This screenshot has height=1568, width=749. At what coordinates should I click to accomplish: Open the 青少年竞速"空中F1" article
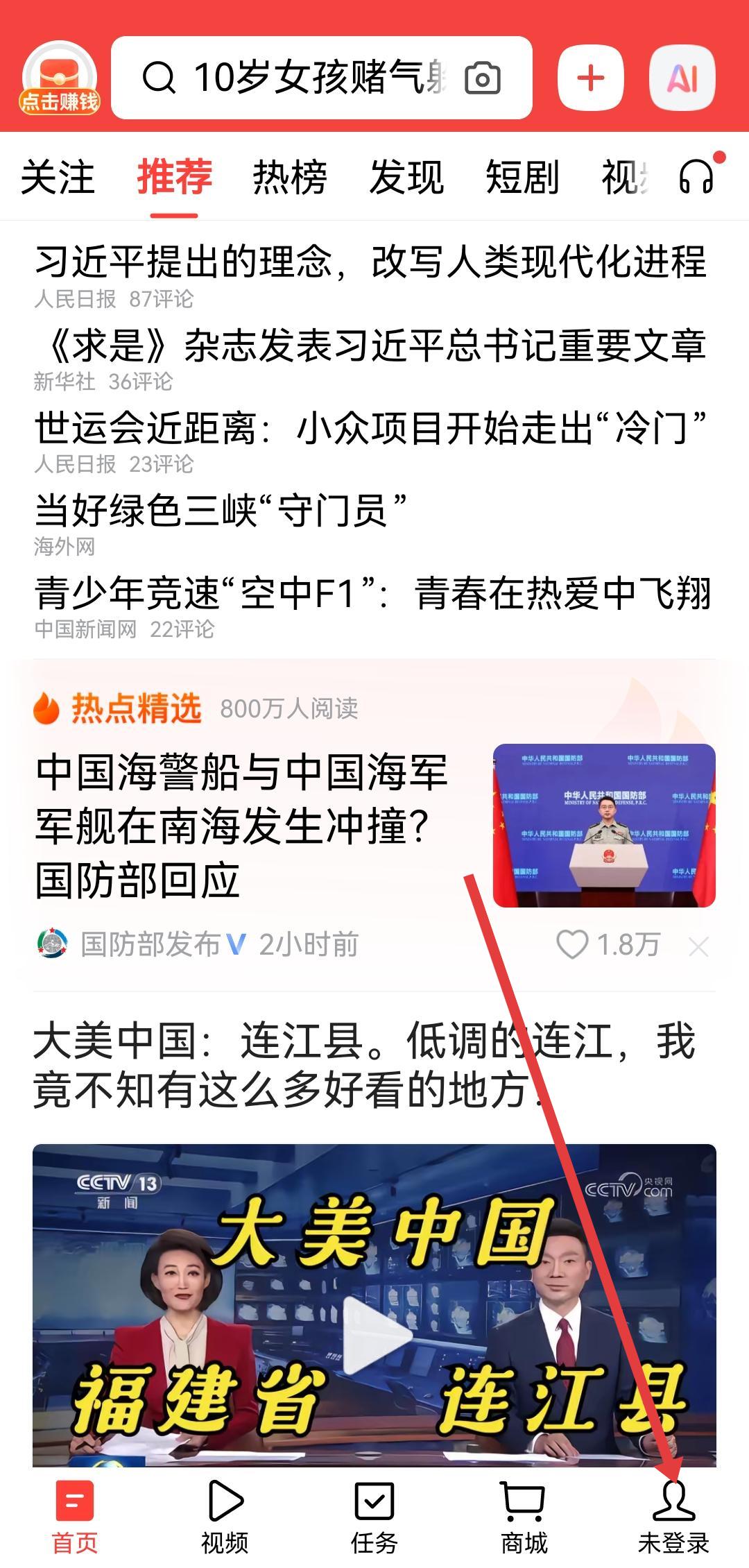click(x=371, y=594)
